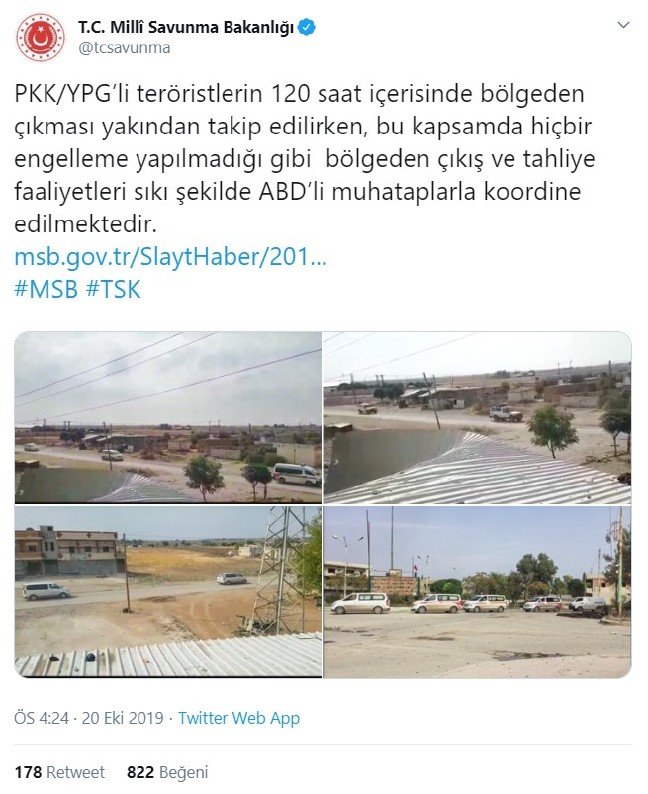Show the 822 Beğeni likes list
648x794 pixels.
click(x=167, y=772)
